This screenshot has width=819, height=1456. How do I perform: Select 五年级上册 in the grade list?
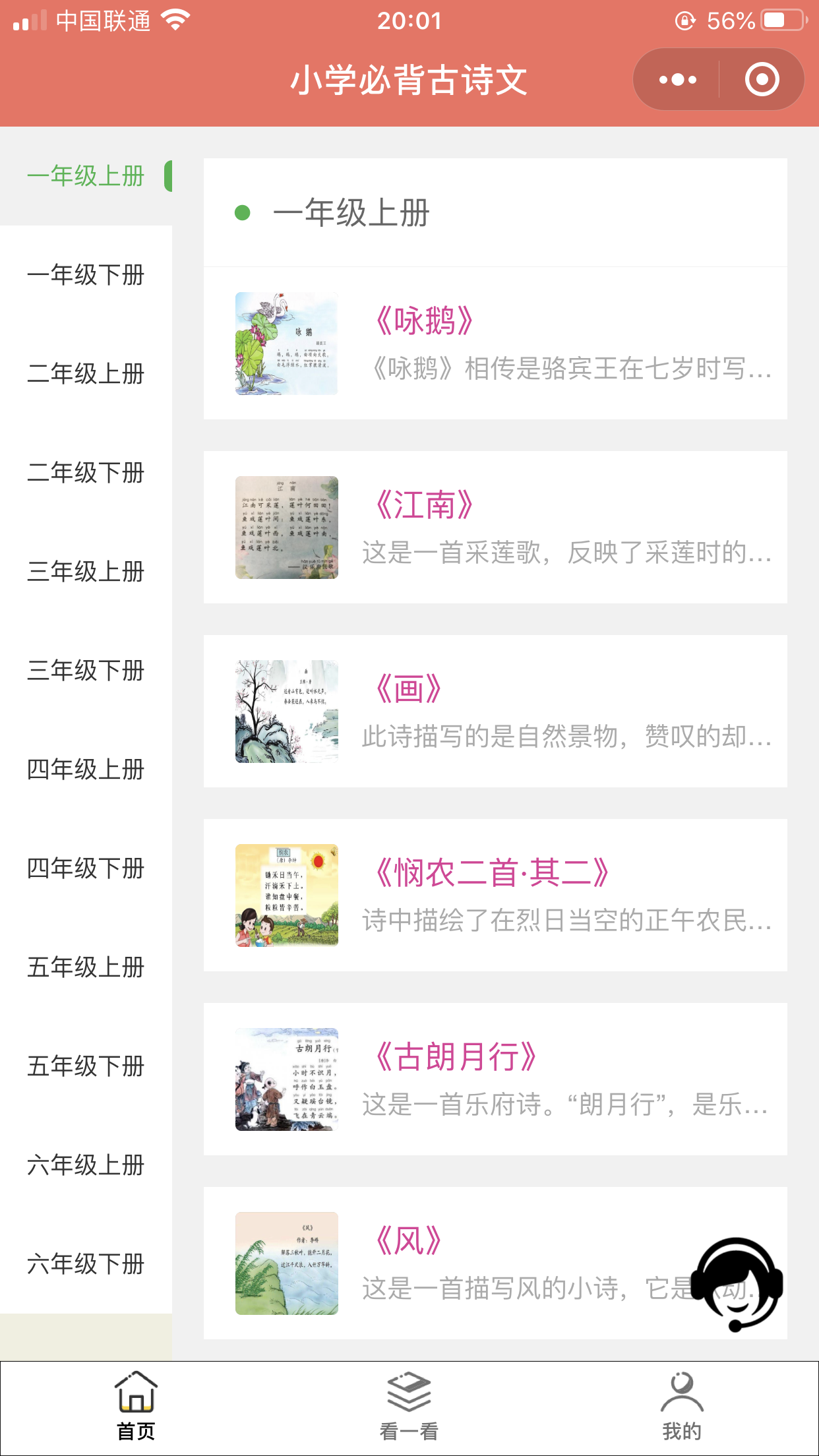pos(86,967)
